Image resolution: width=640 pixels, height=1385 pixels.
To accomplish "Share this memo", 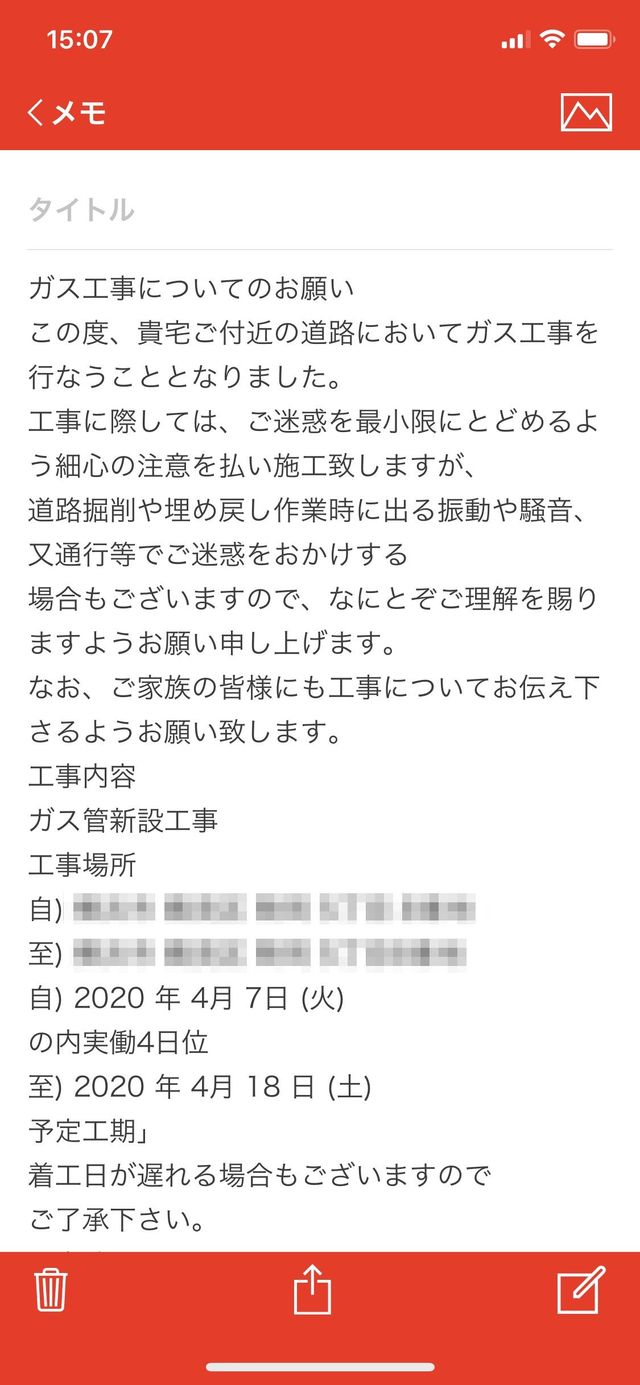I will click(312, 1289).
